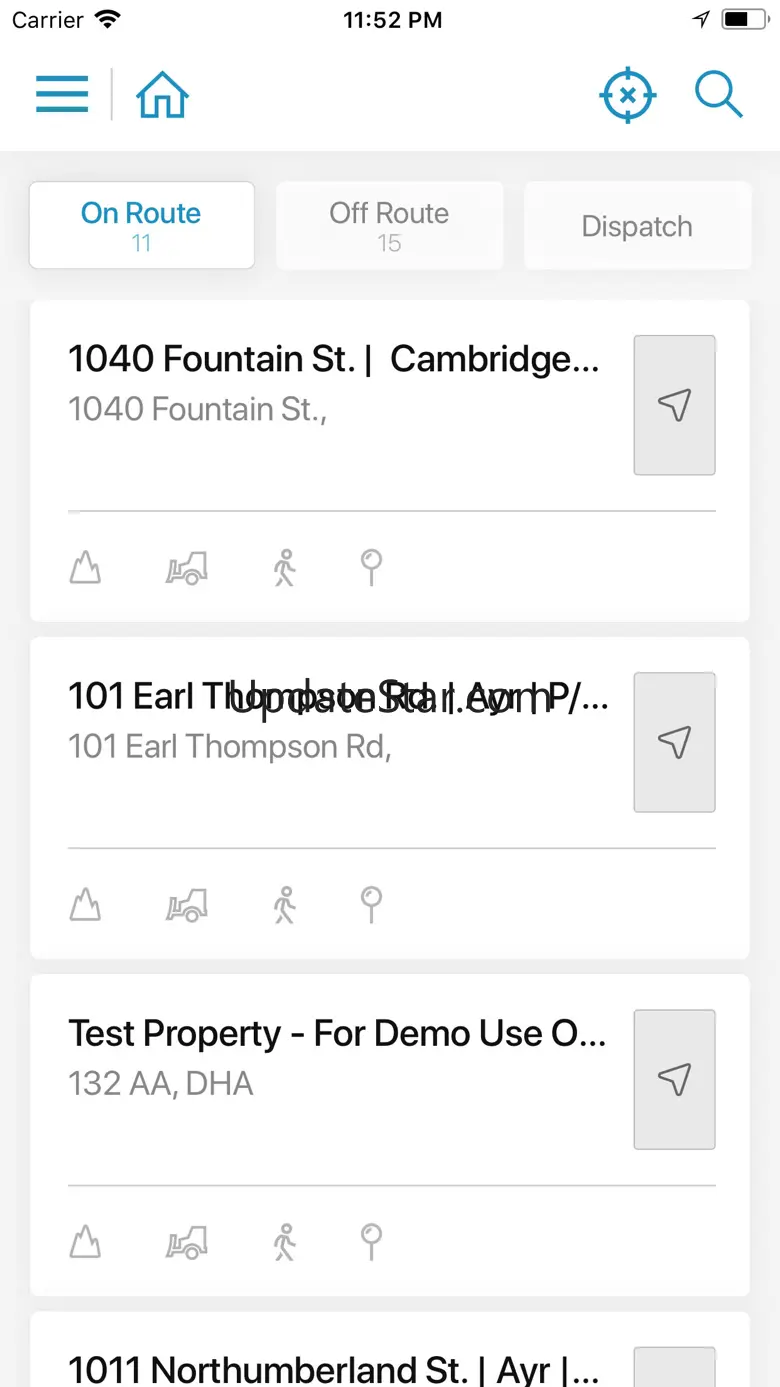Select the Dispatch tab

click(637, 226)
